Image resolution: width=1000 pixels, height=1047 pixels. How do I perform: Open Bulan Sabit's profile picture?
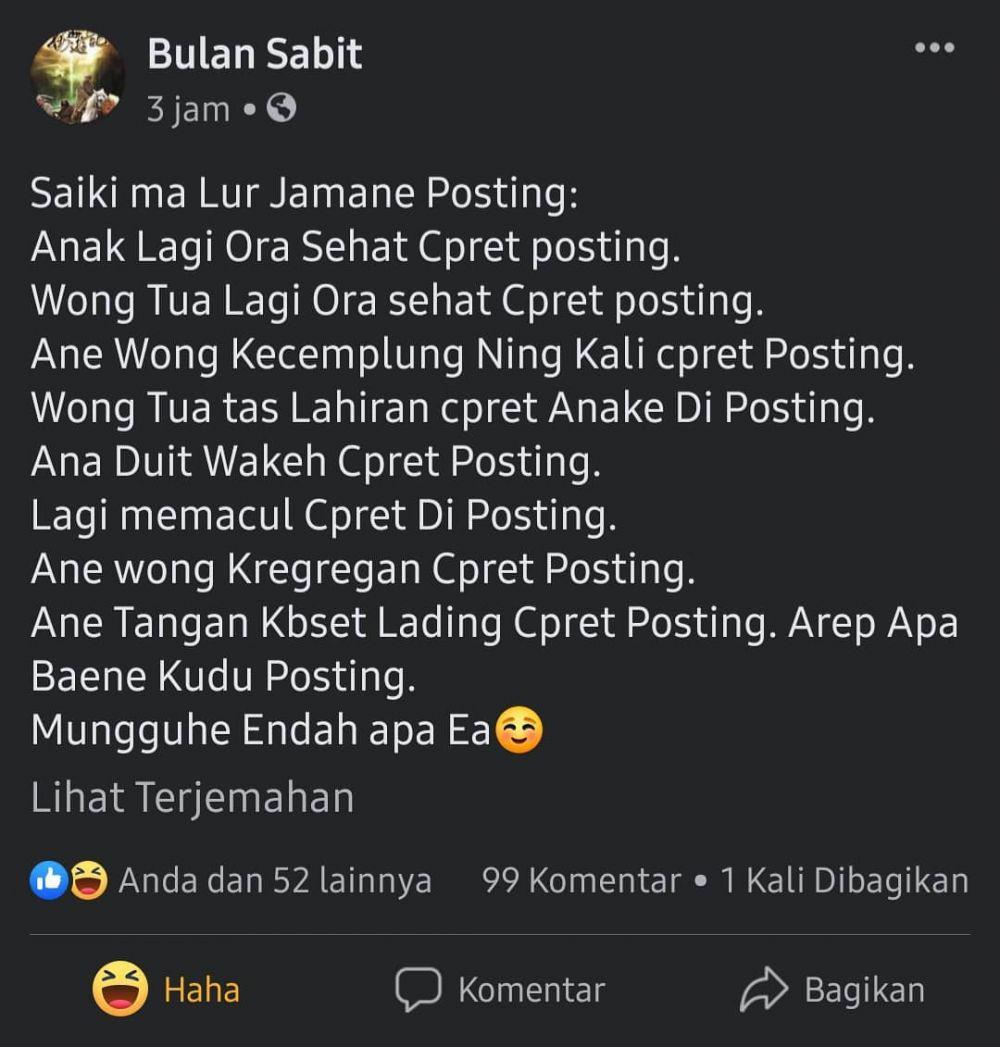[77, 77]
